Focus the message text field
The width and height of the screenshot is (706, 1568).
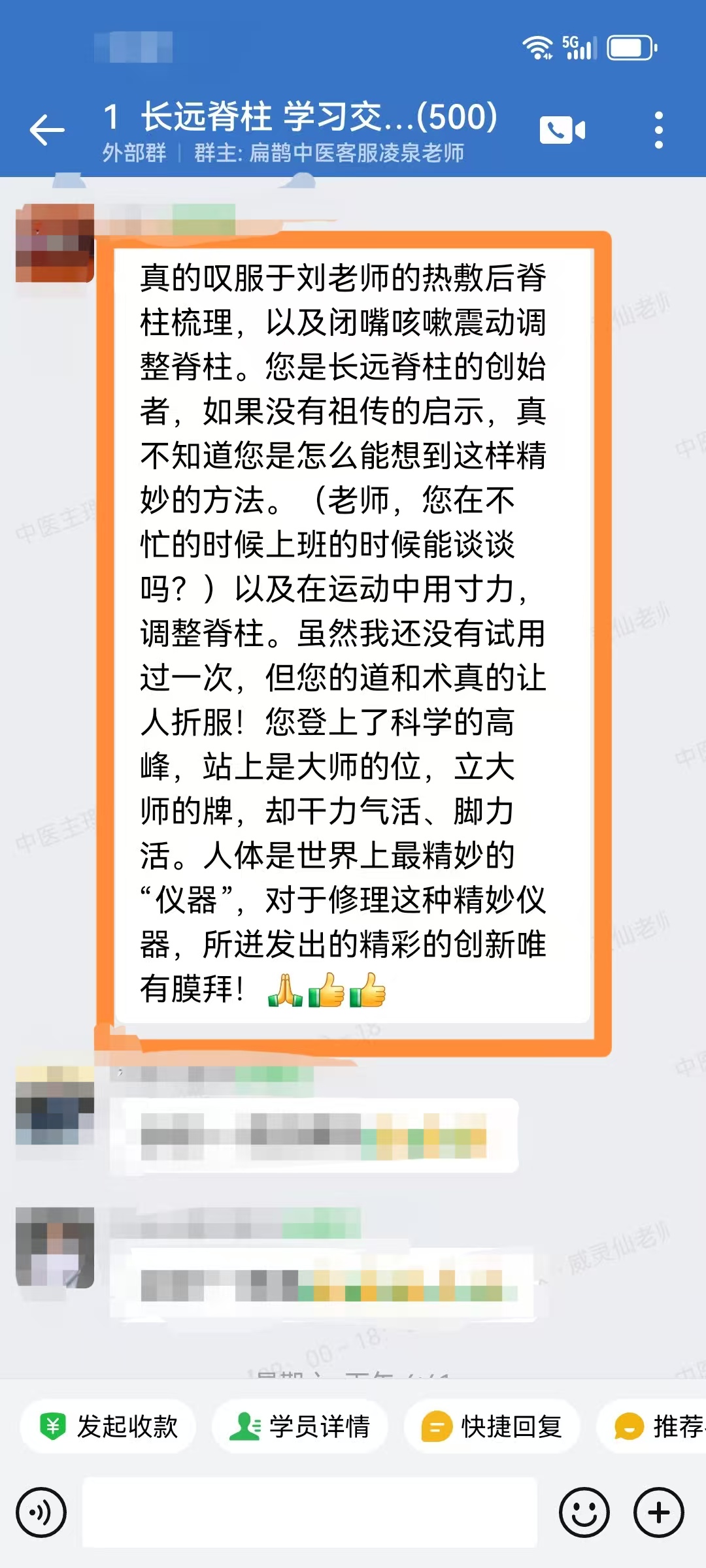coord(310,1512)
